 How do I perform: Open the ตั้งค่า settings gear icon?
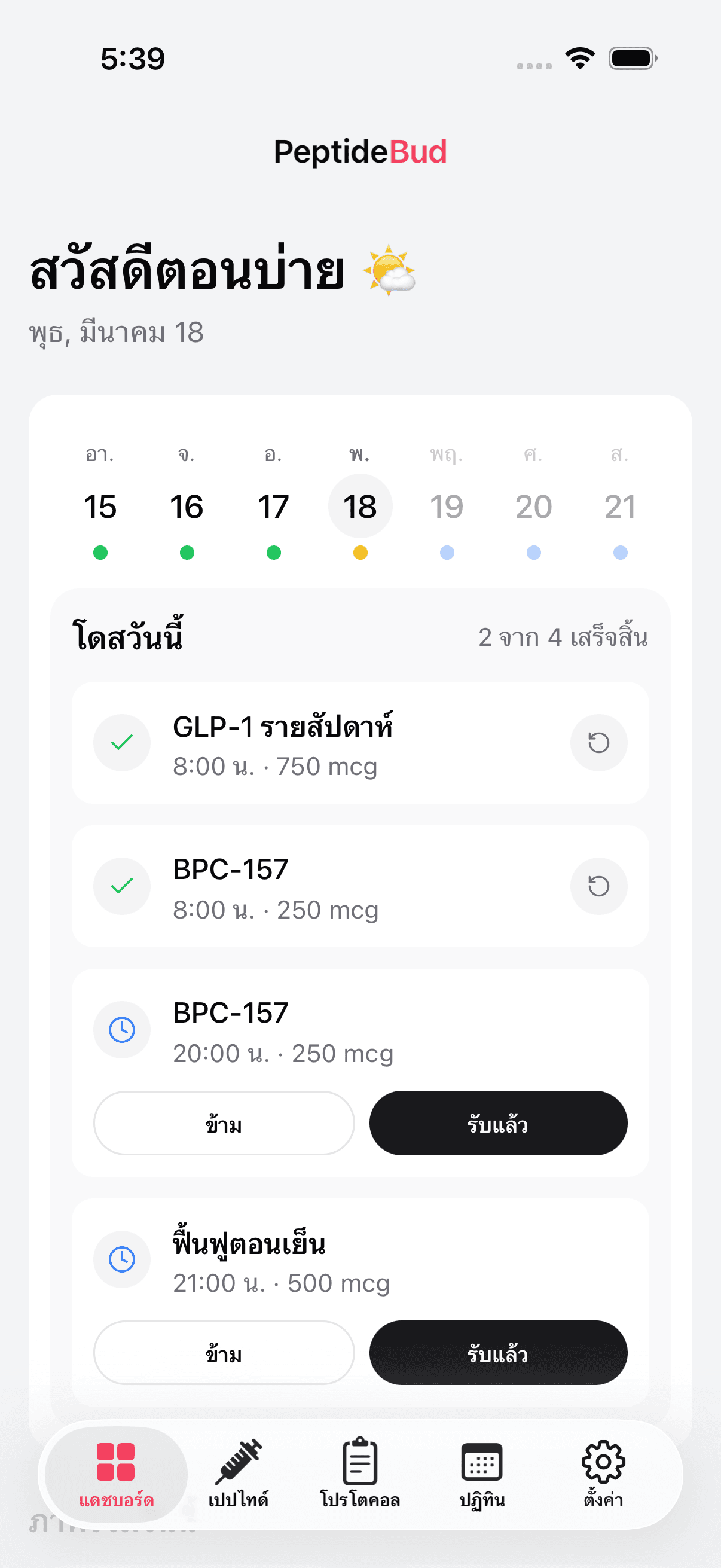603,1459
